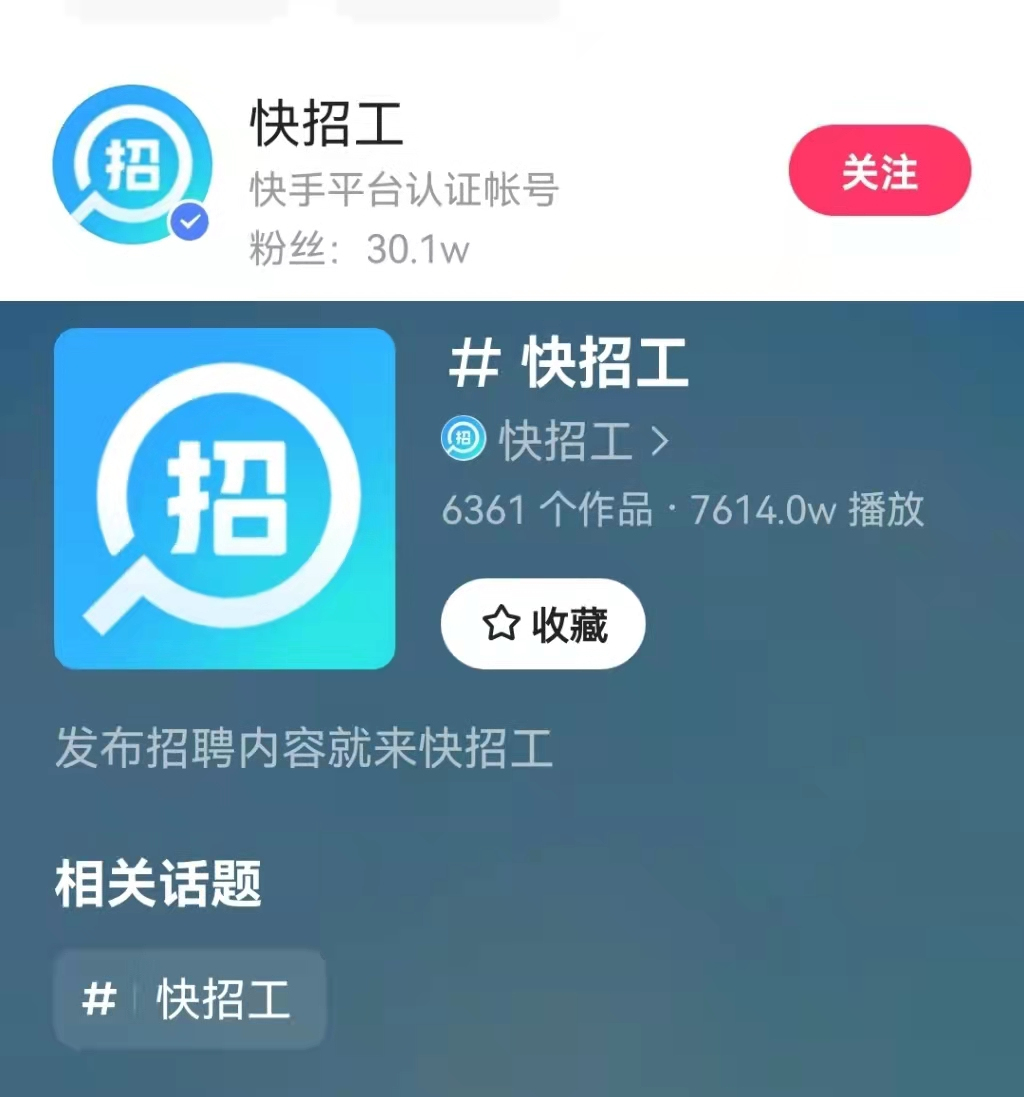1024x1097 pixels.
Task: Expand the account details via the chevron arrow
Action: pos(662,440)
